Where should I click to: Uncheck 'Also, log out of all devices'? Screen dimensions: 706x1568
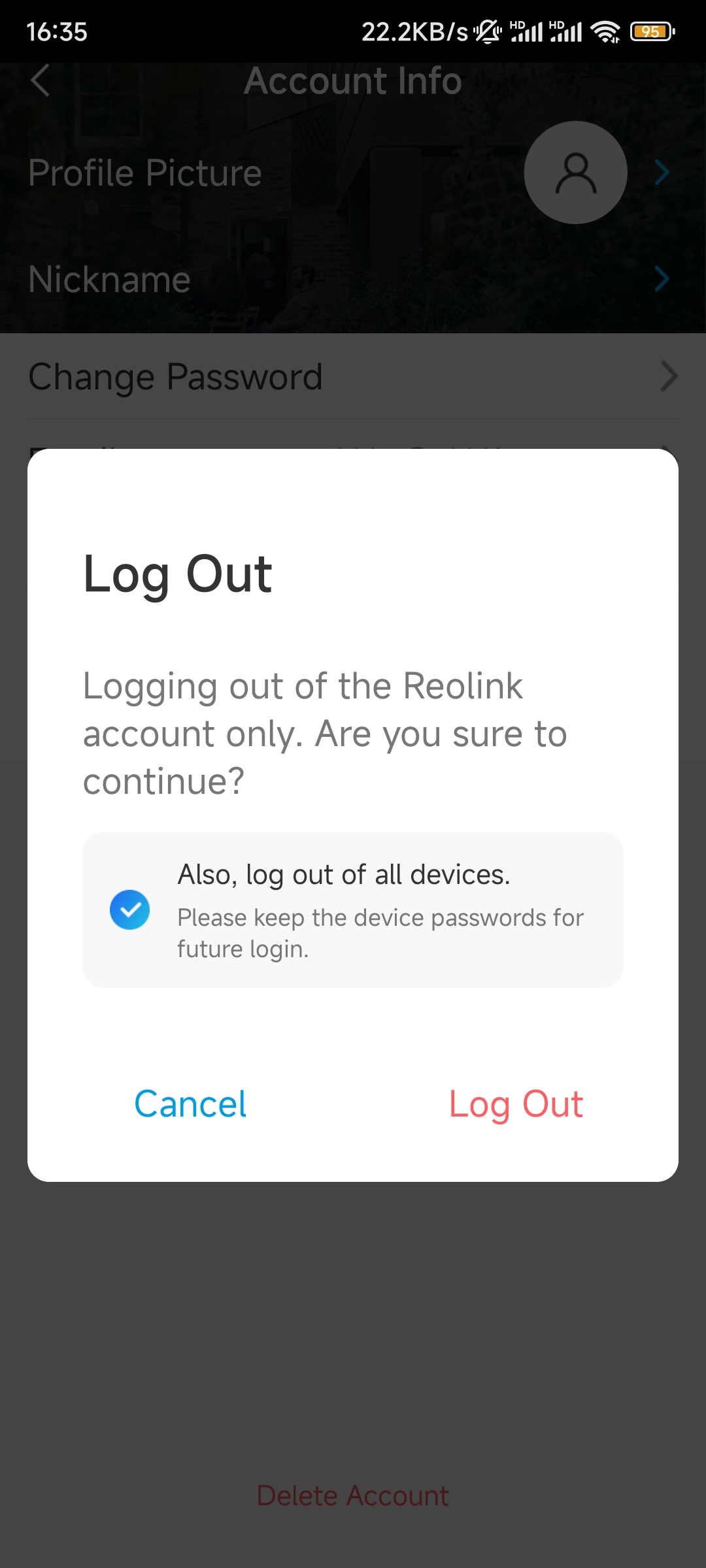click(129, 909)
